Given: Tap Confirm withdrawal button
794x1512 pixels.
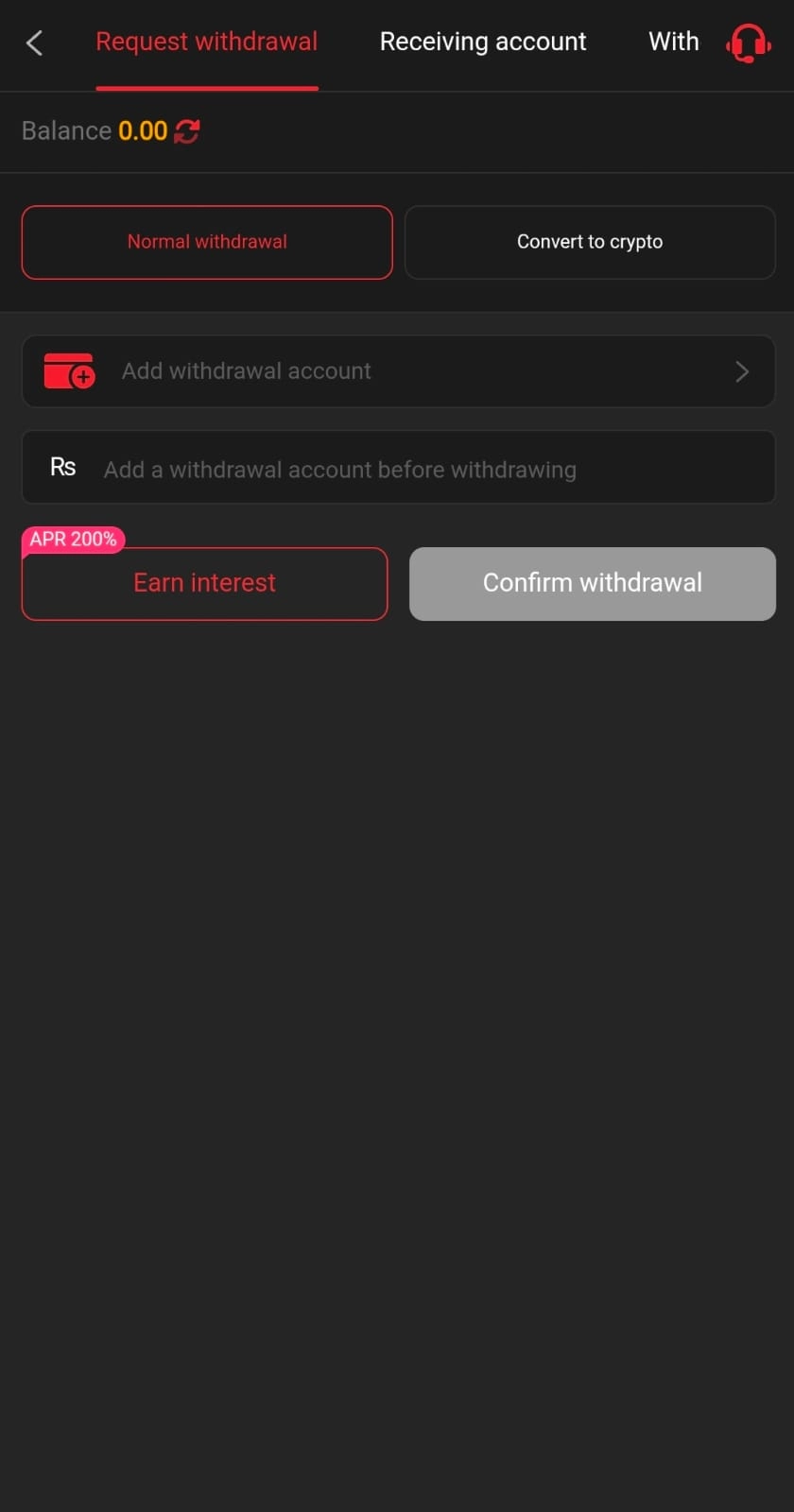Looking at the screenshot, I should (593, 583).
